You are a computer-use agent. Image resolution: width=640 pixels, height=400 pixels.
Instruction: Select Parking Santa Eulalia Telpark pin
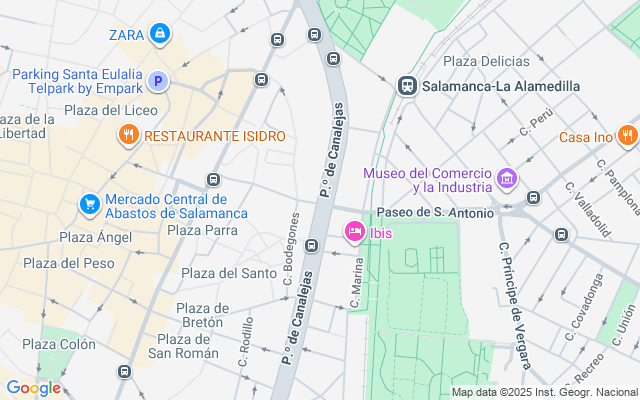tap(156, 82)
